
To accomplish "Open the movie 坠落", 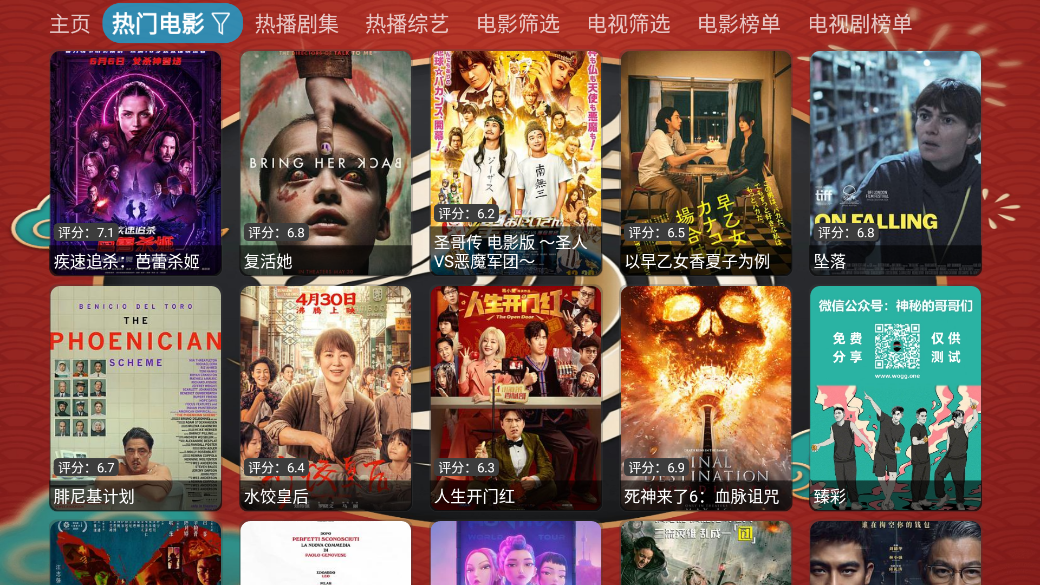I will click(895, 163).
